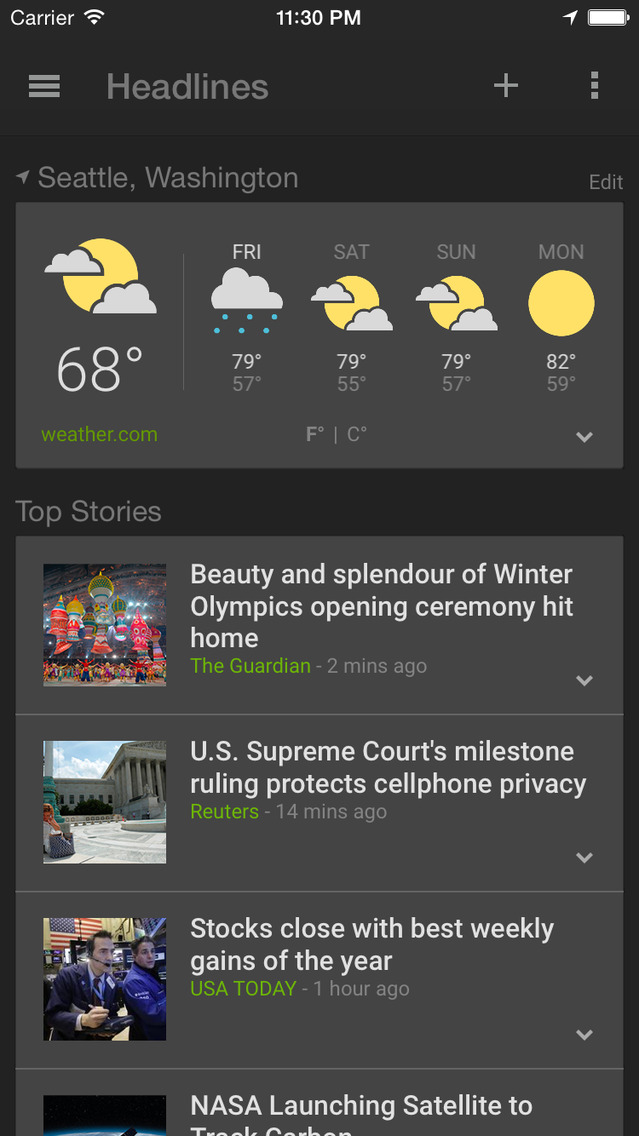Open the three-dot overflow menu

(594, 86)
